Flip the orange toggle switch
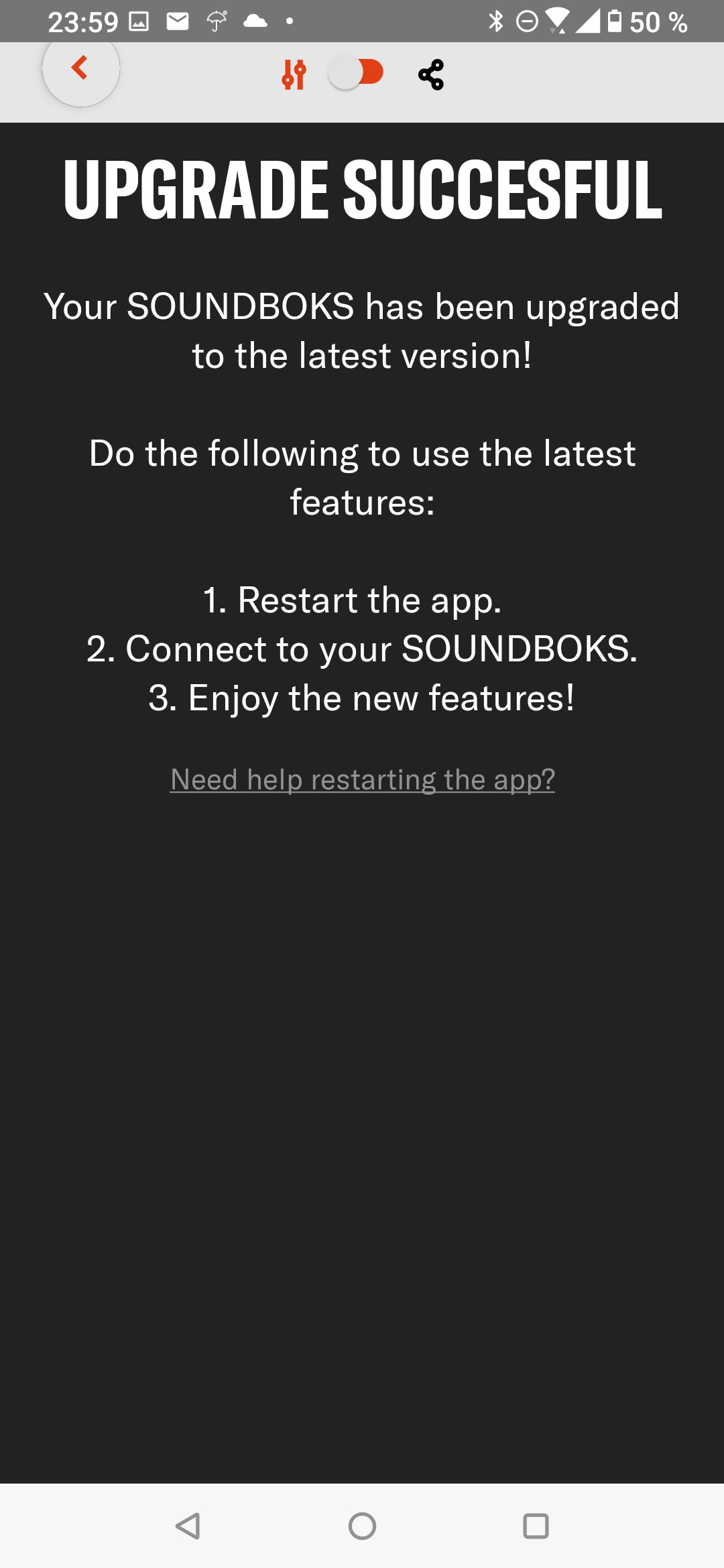Viewport: 724px width, 1568px height. tap(356, 73)
